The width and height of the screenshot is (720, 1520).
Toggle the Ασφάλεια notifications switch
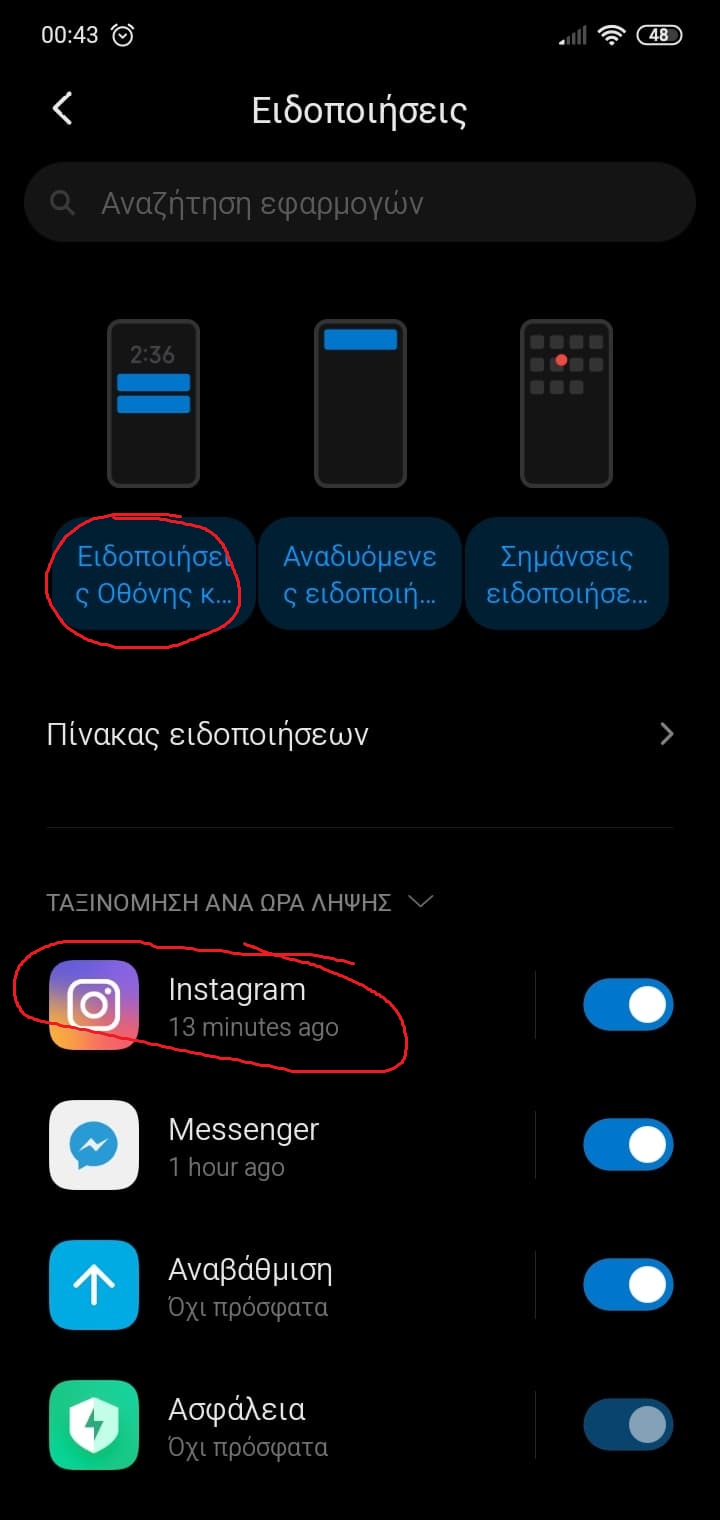pyautogui.click(x=628, y=1425)
